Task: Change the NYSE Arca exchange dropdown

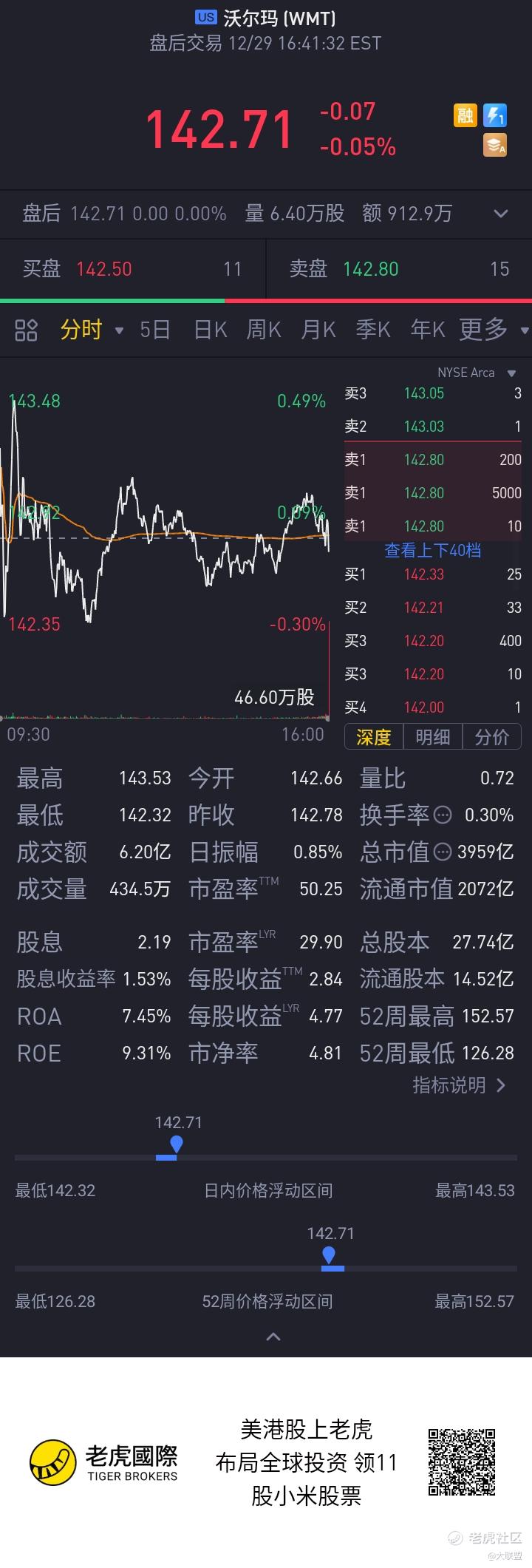Action: tap(477, 373)
